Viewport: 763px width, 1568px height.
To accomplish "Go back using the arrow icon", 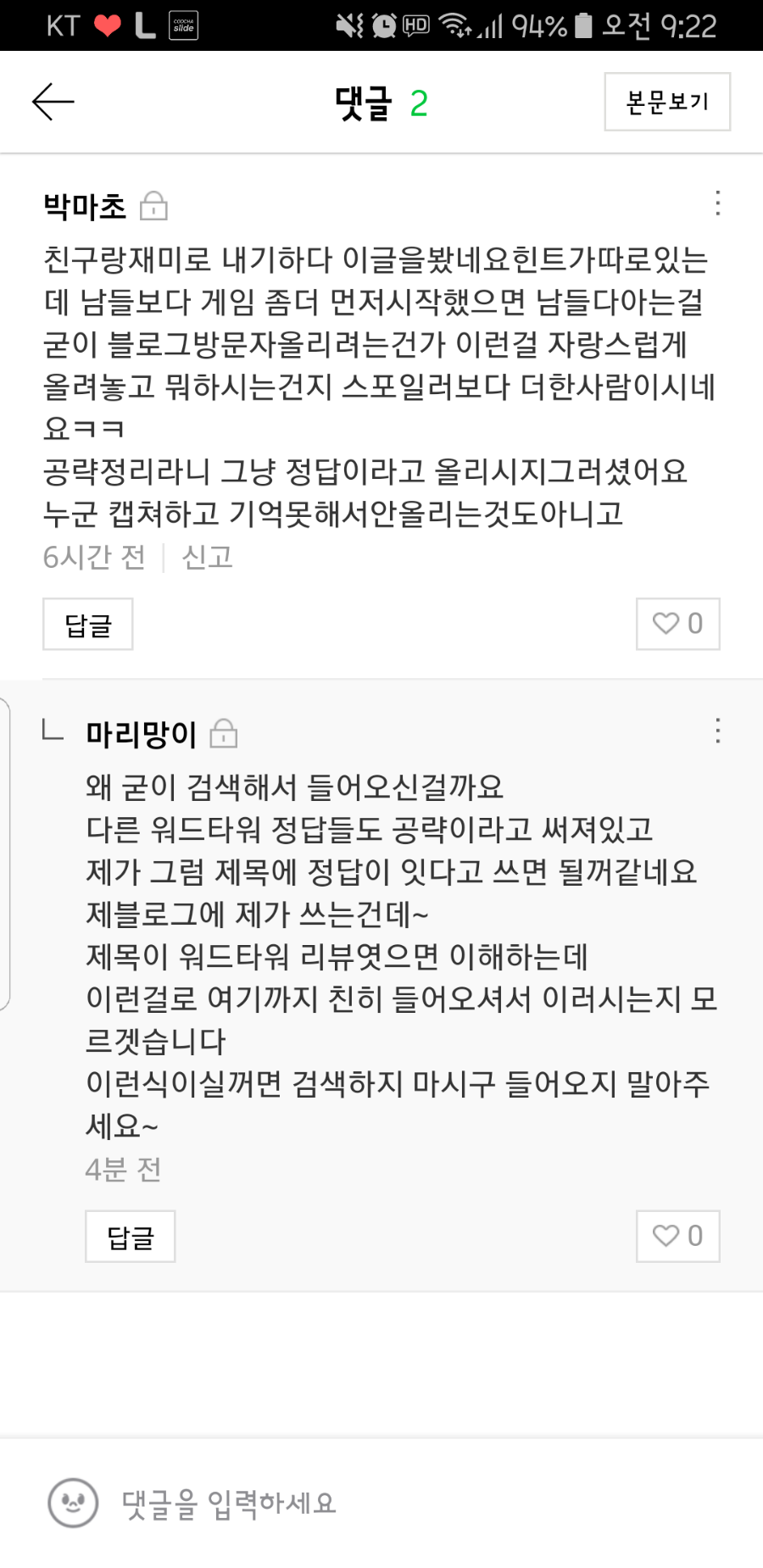I will (x=53, y=102).
